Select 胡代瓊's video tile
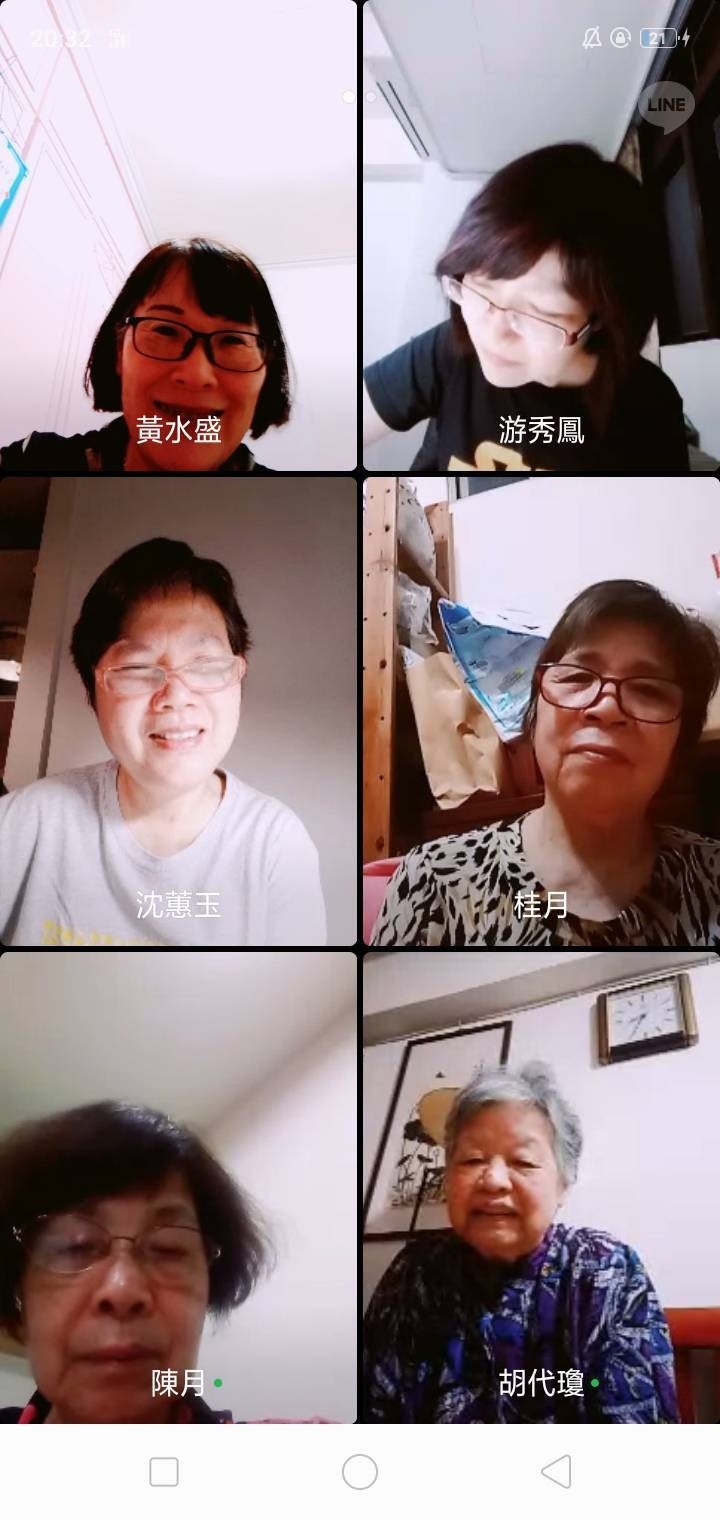 [541, 1187]
